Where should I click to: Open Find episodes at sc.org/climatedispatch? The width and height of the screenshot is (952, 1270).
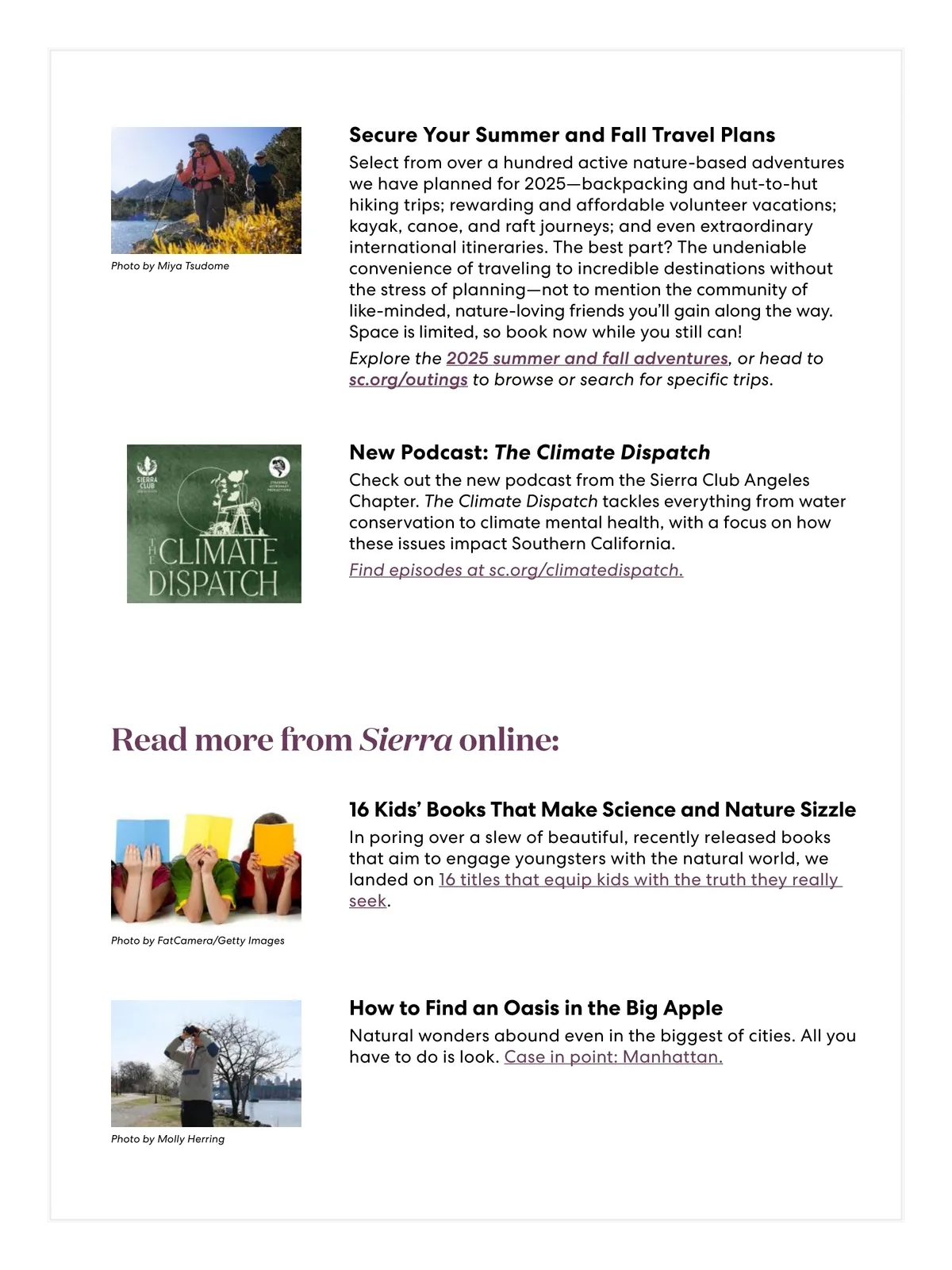(x=516, y=570)
